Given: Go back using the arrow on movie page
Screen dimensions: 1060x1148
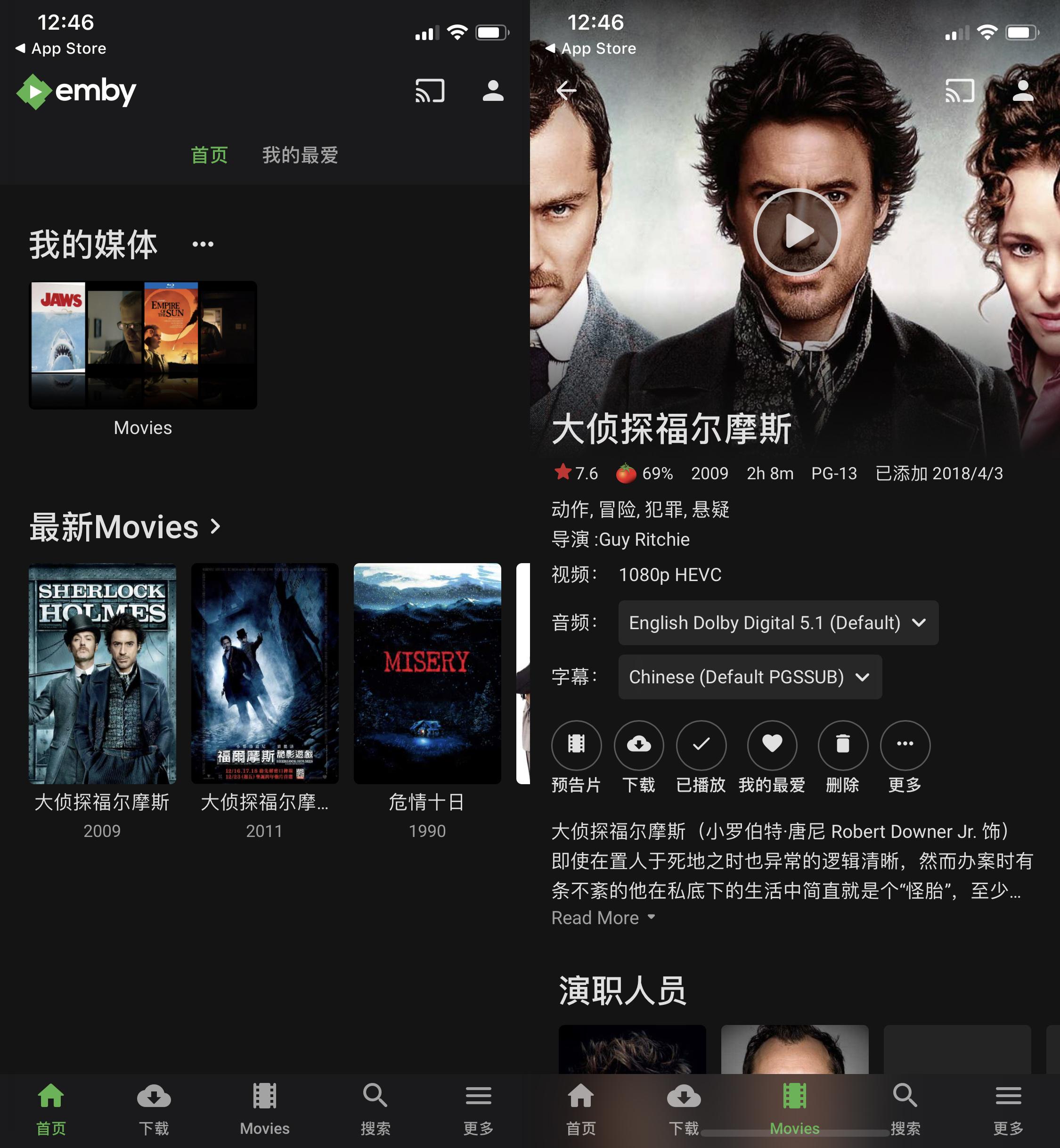Looking at the screenshot, I should click(x=566, y=90).
